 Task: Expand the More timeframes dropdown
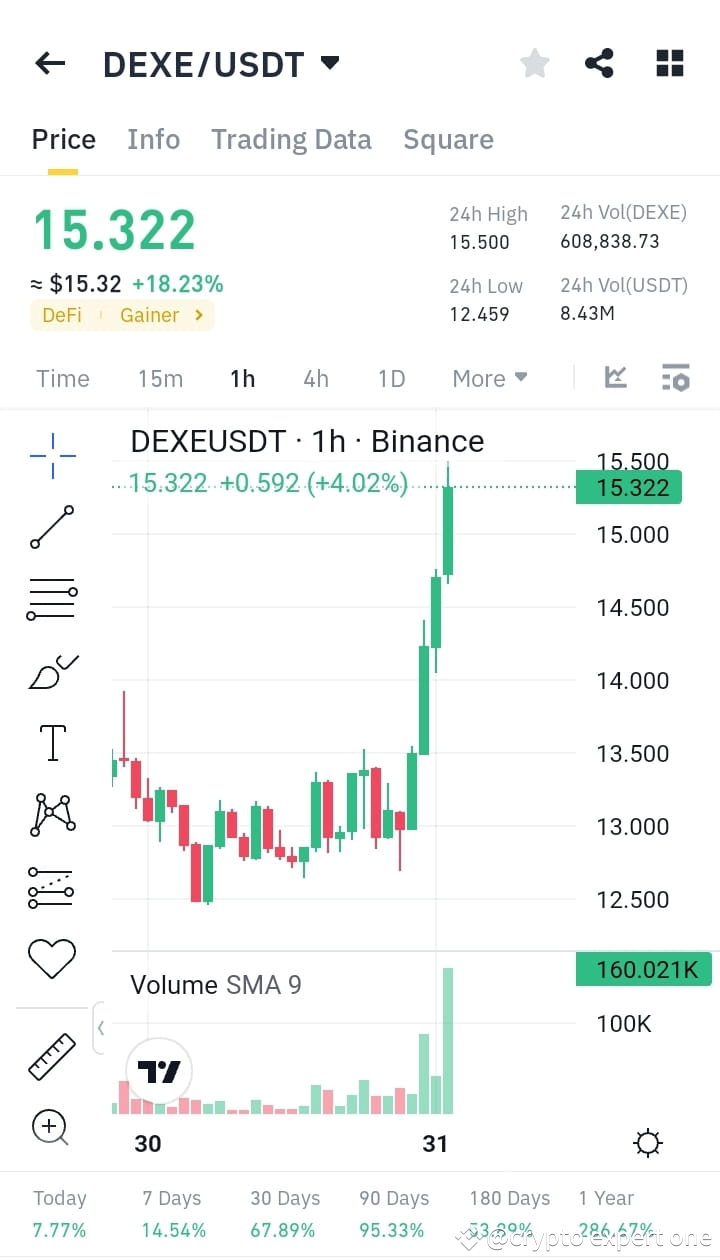pyautogui.click(x=489, y=378)
